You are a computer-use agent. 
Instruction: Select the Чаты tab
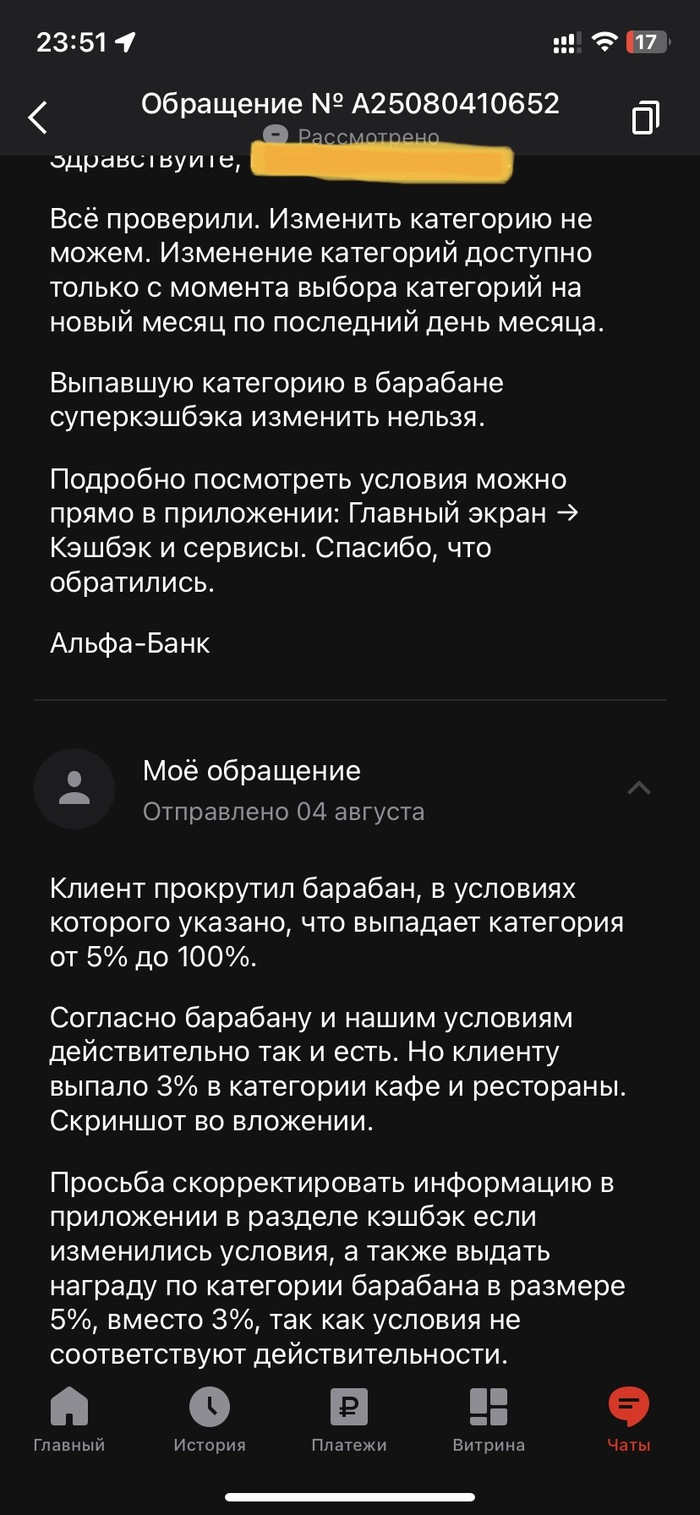pos(629,1420)
